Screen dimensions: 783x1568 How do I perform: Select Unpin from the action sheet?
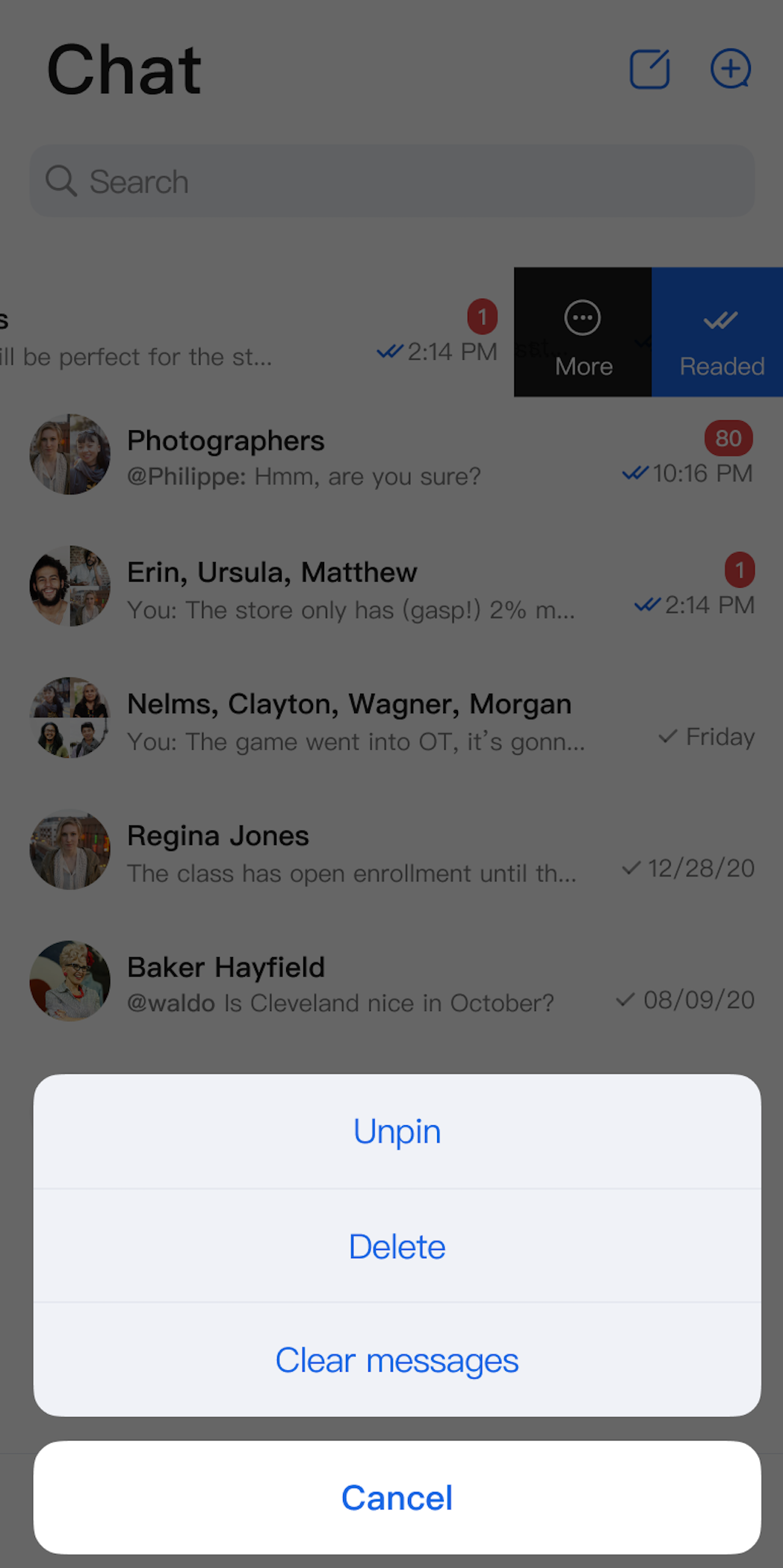[x=397, y=1131]
